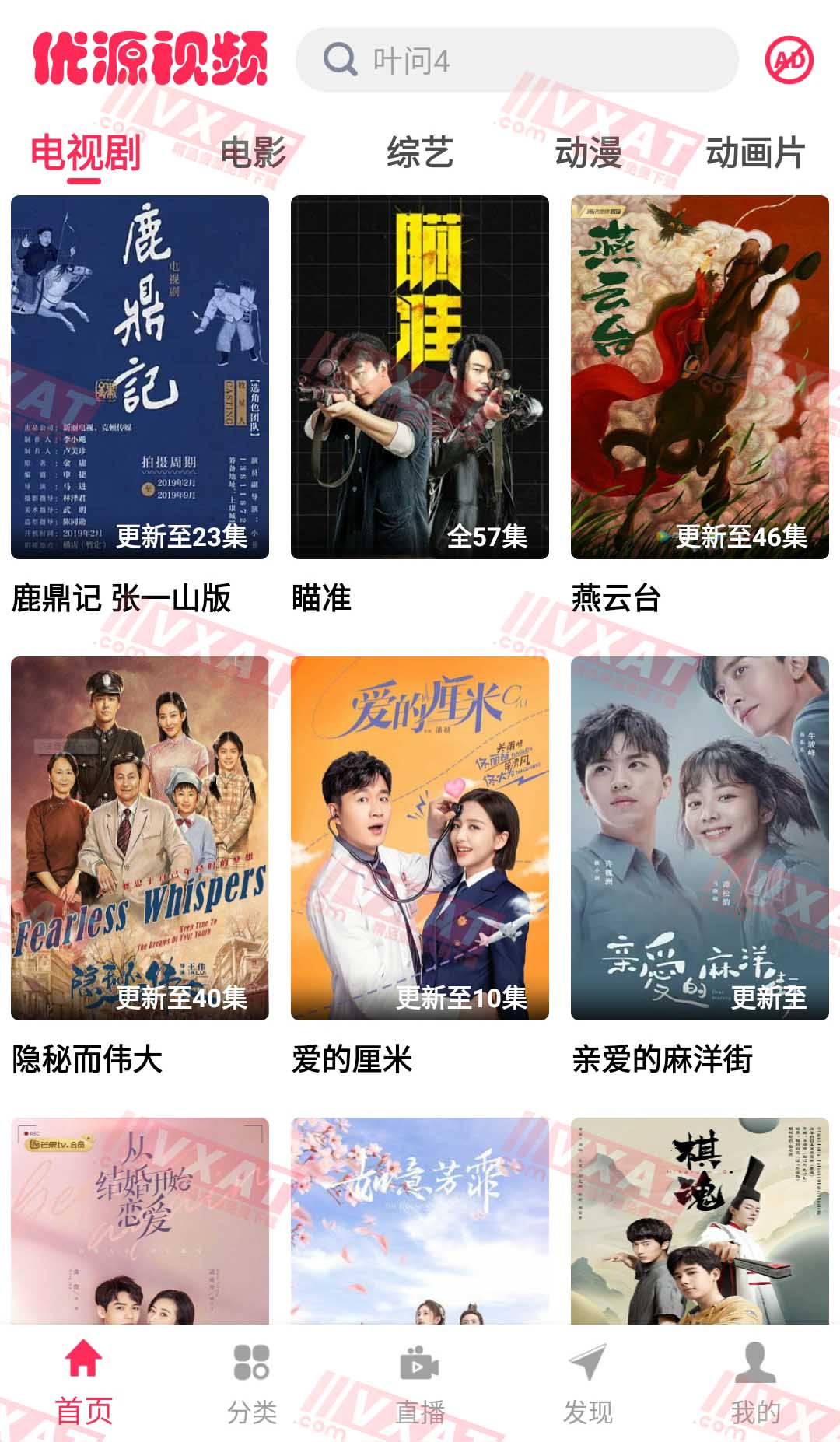Open the 如意芳霏 poster card
Viewport: 840px width, 1442px height.
(420, 1221)
